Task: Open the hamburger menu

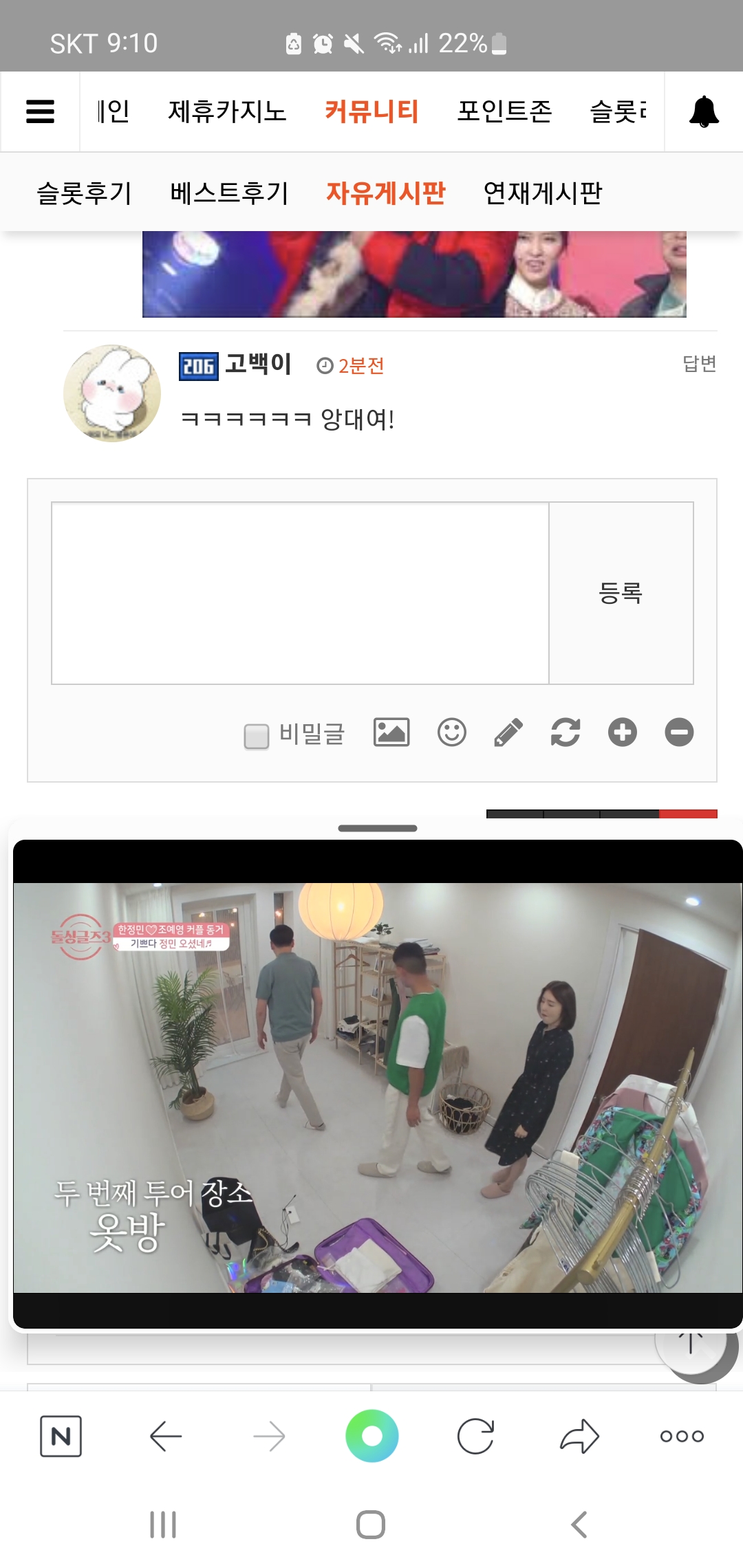Action: pos(40,111)
